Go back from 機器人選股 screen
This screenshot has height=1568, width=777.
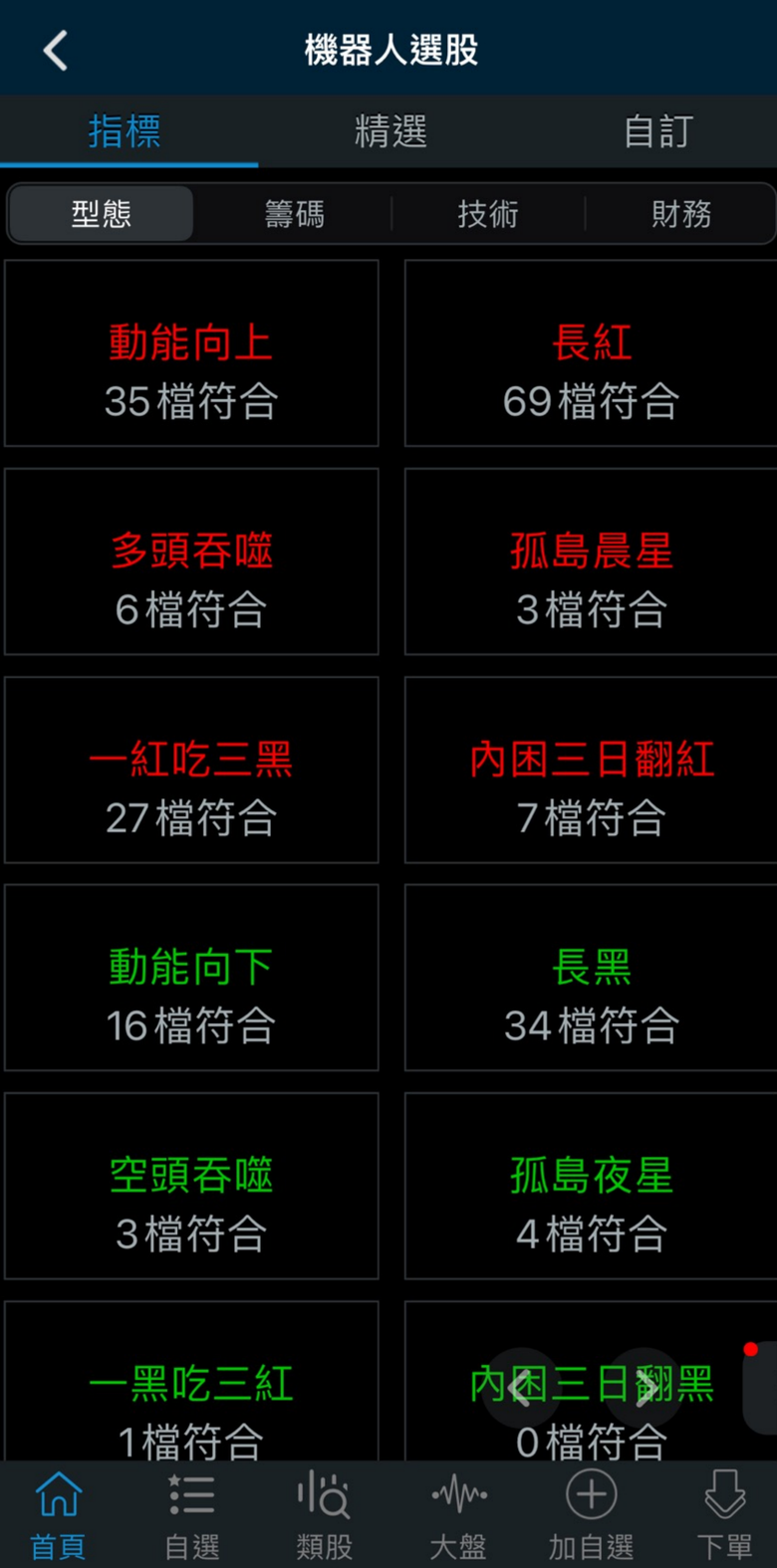point(56,50)
